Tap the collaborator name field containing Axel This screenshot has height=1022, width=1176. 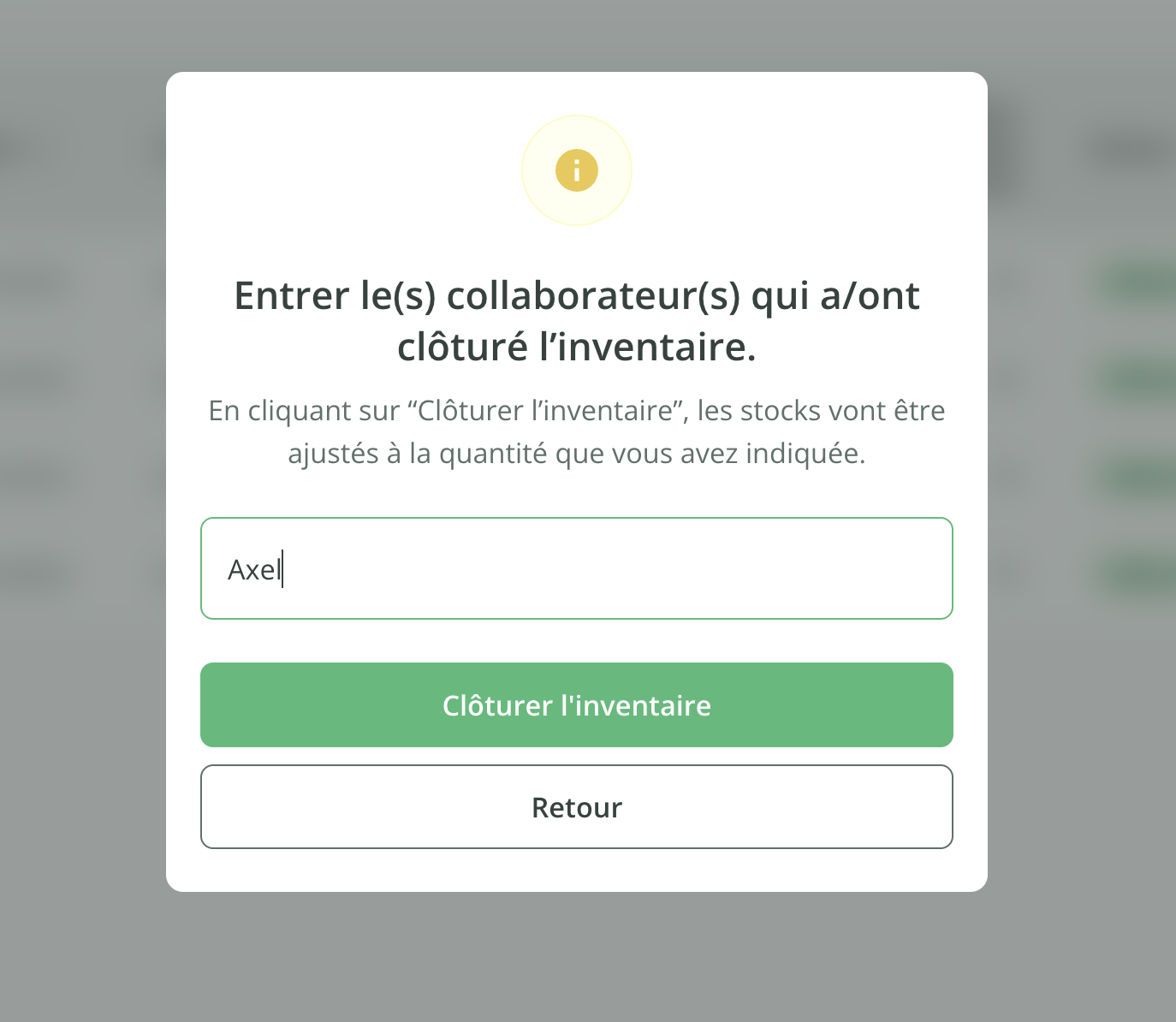point(576,568)
